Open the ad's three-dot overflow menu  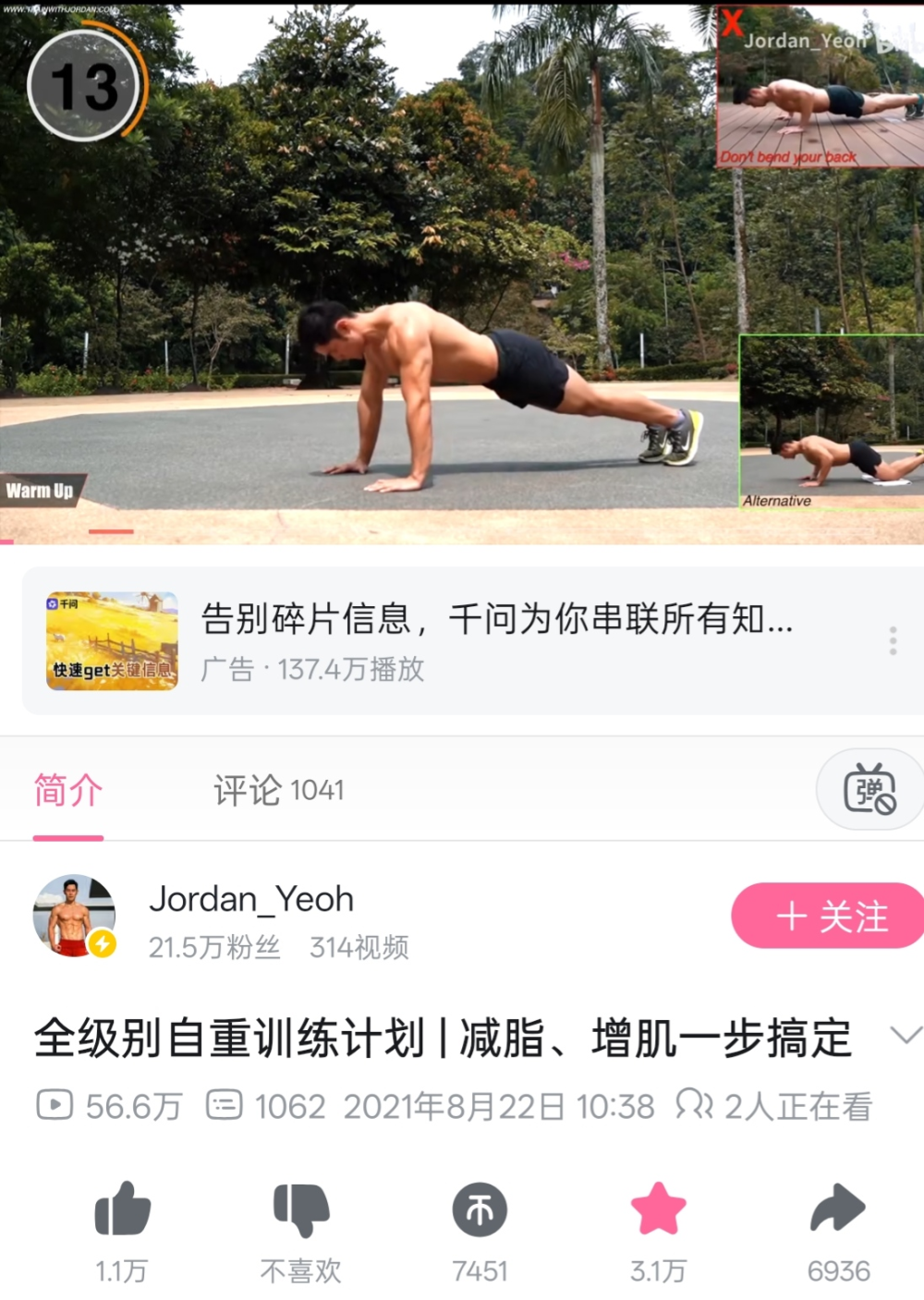[x=893, y=640]
